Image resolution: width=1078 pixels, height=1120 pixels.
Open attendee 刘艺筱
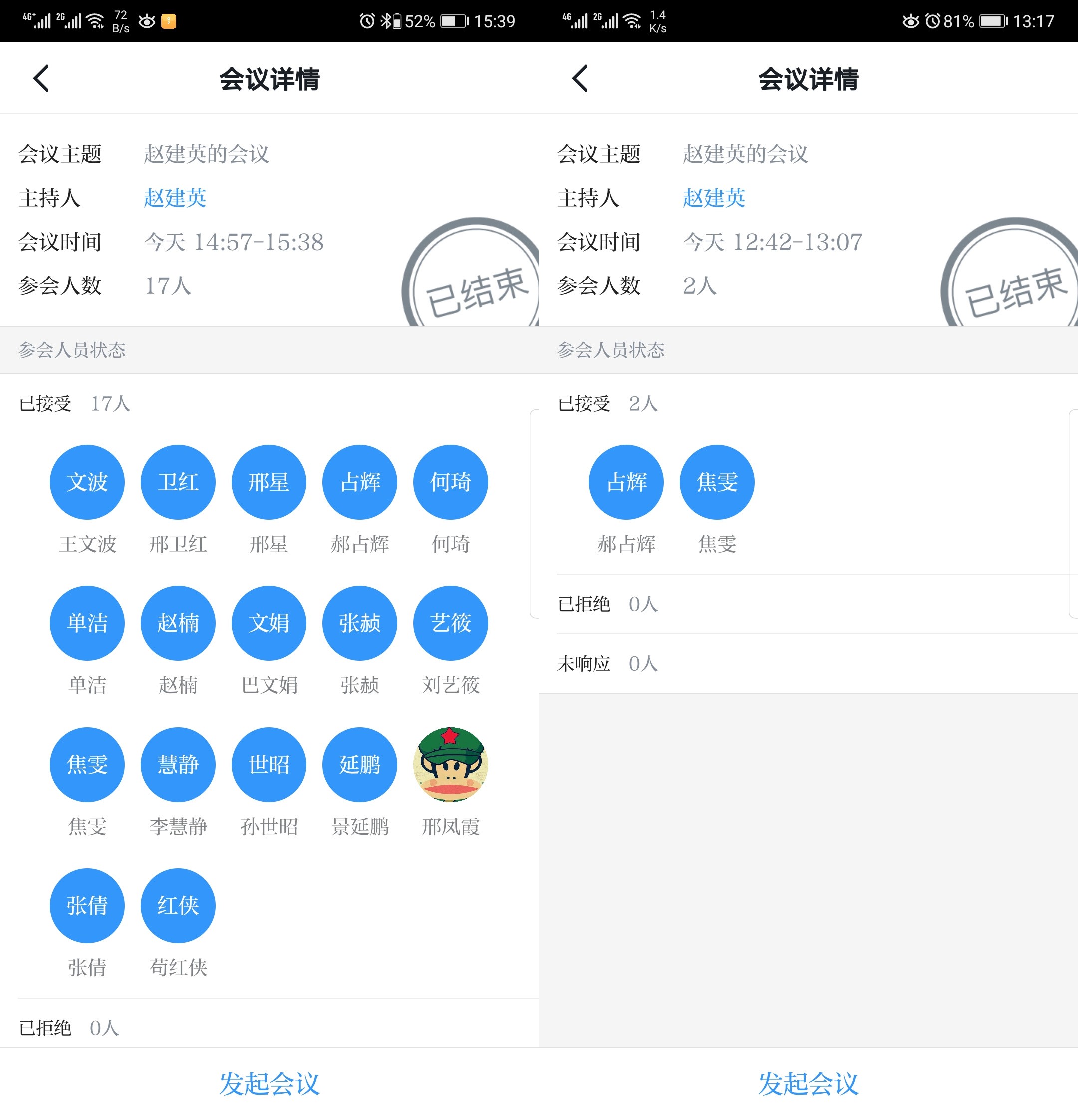tap(450, 623)
